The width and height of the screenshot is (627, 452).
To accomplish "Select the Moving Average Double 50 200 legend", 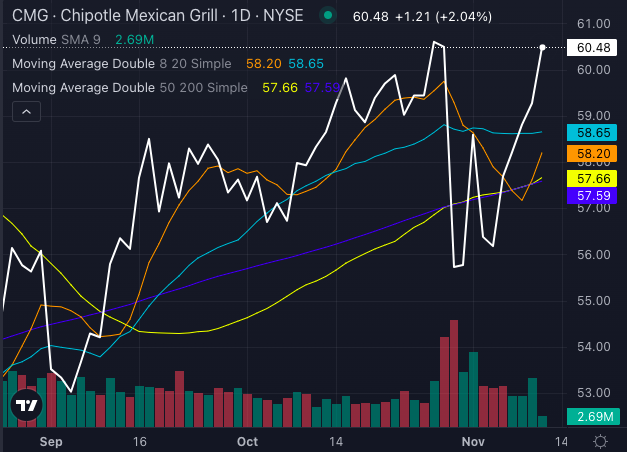I will coord(129,87).
